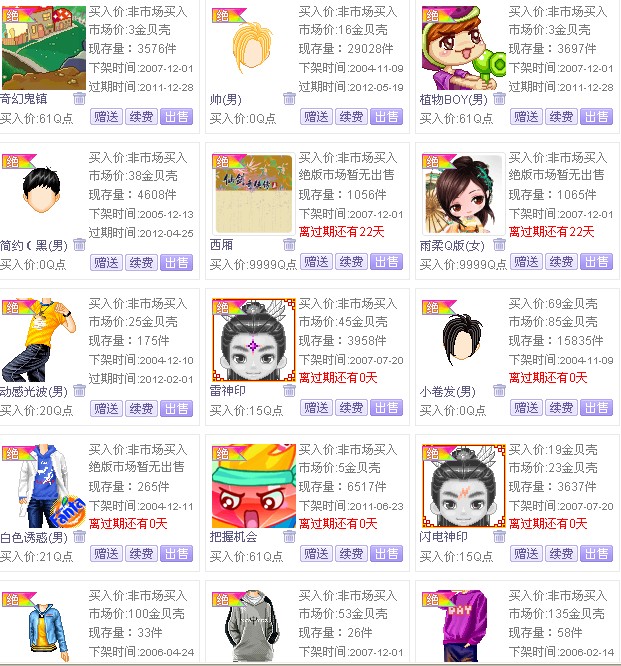Tap 续费 button for 帅(男)
Screen dimensions: 621x666
pos(350,117)
